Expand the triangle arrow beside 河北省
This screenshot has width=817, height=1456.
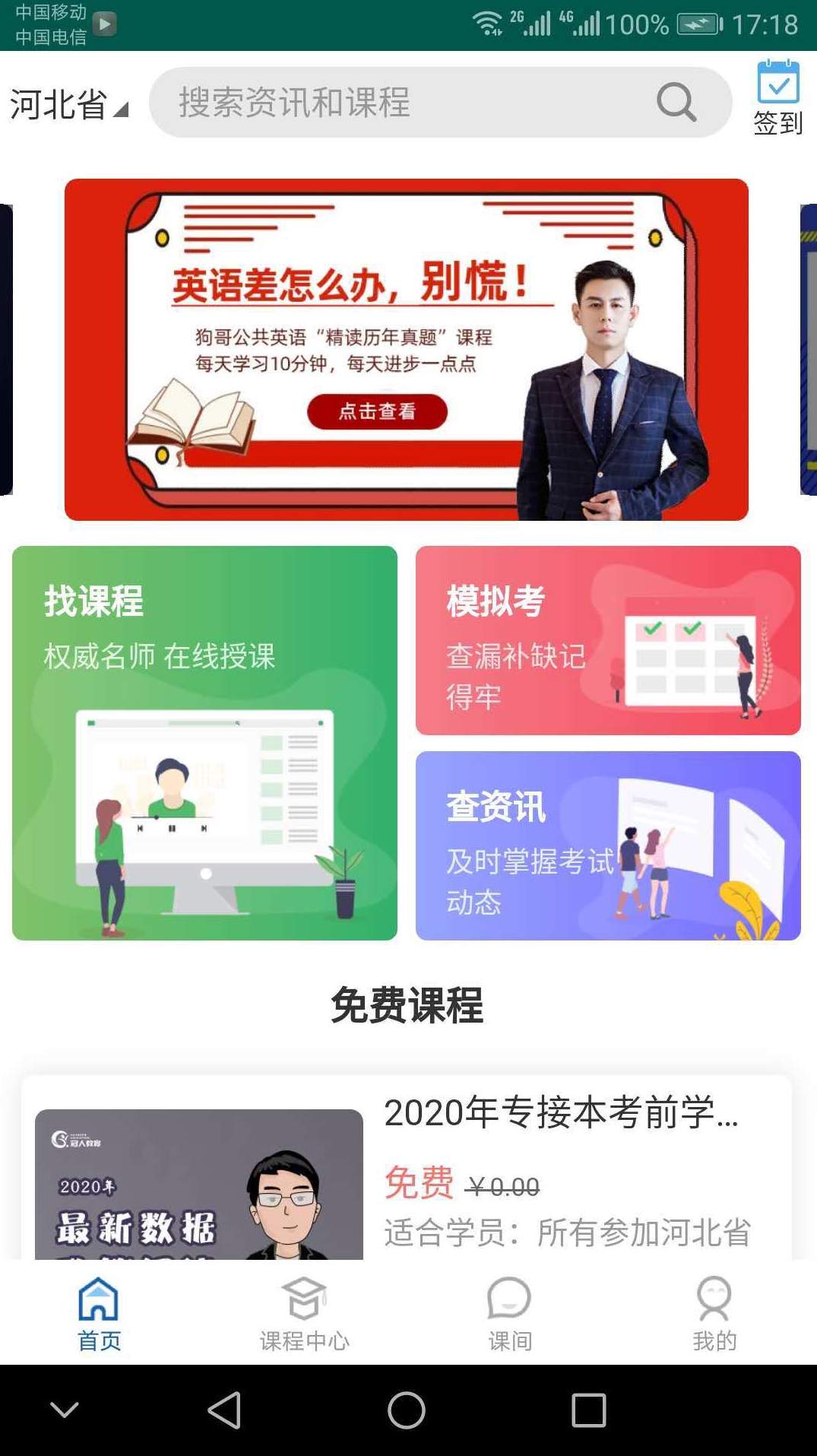pos(122,109)
